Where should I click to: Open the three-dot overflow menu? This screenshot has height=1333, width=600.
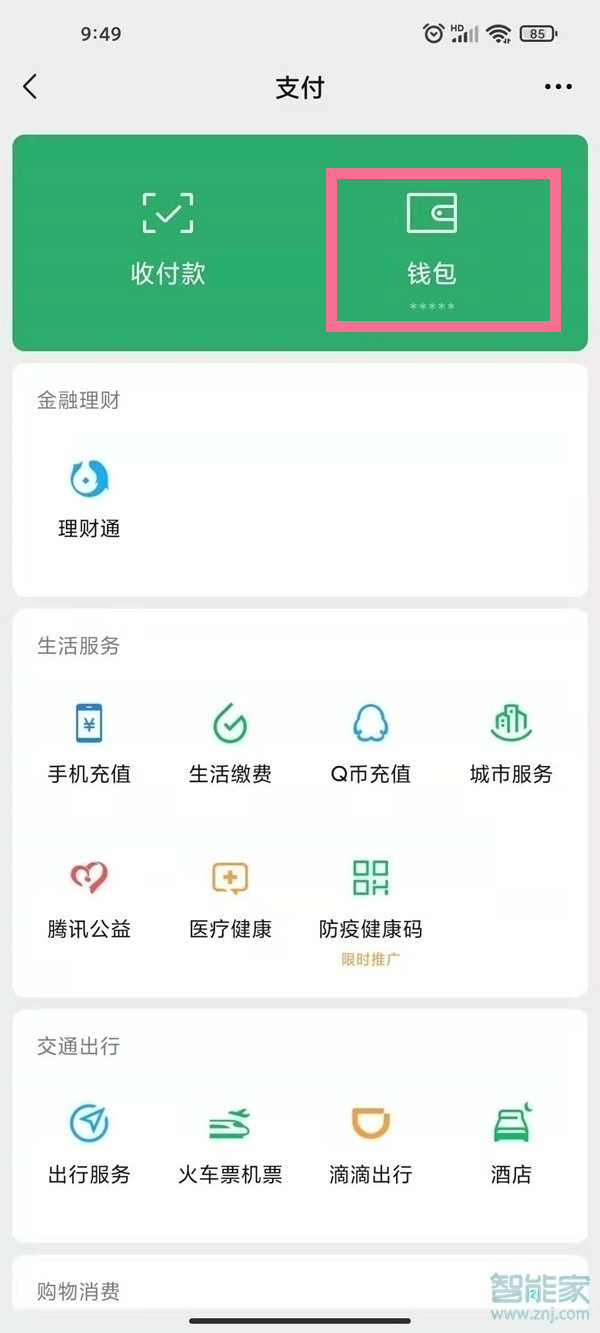point(558,87)
